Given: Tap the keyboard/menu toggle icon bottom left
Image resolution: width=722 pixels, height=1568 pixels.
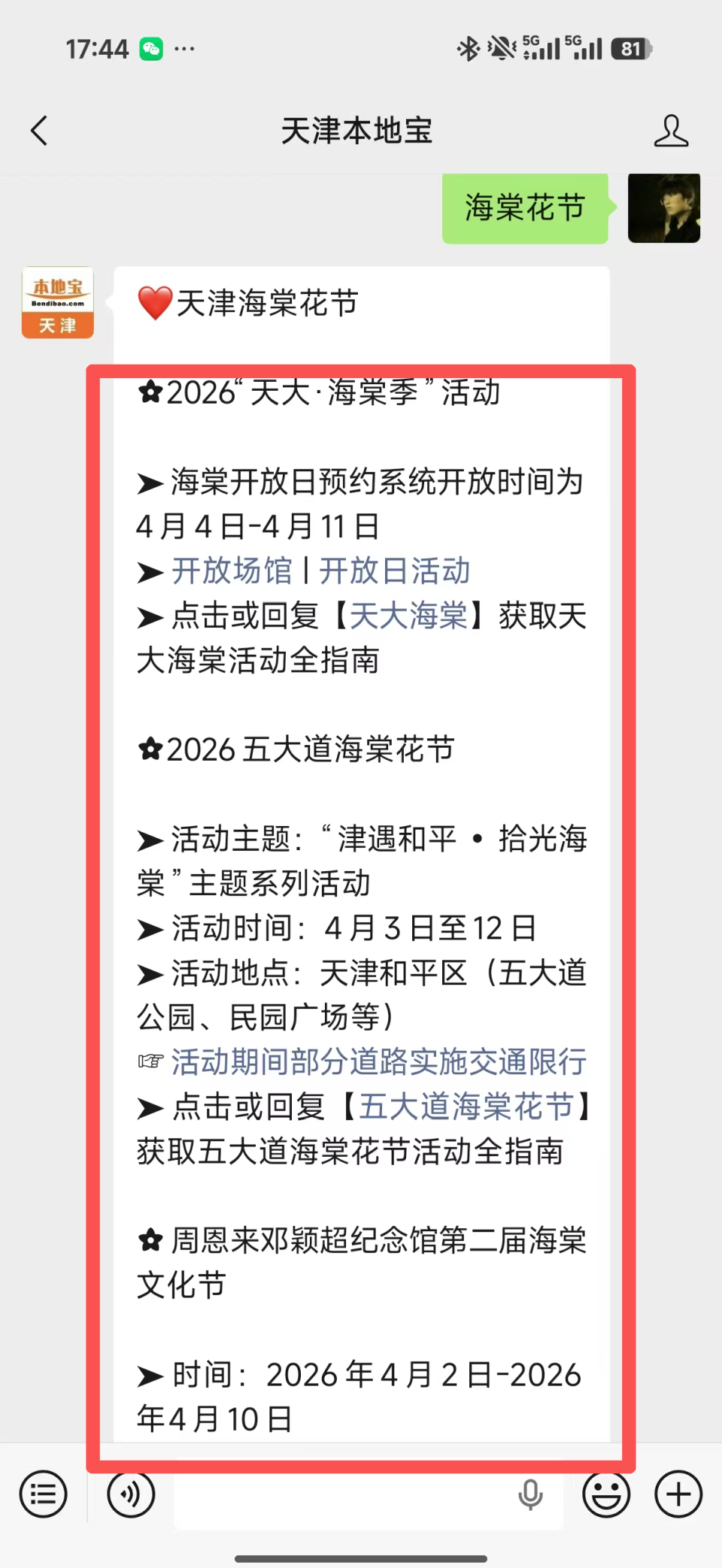Looking at the screenshot, I should point(43,1494).
